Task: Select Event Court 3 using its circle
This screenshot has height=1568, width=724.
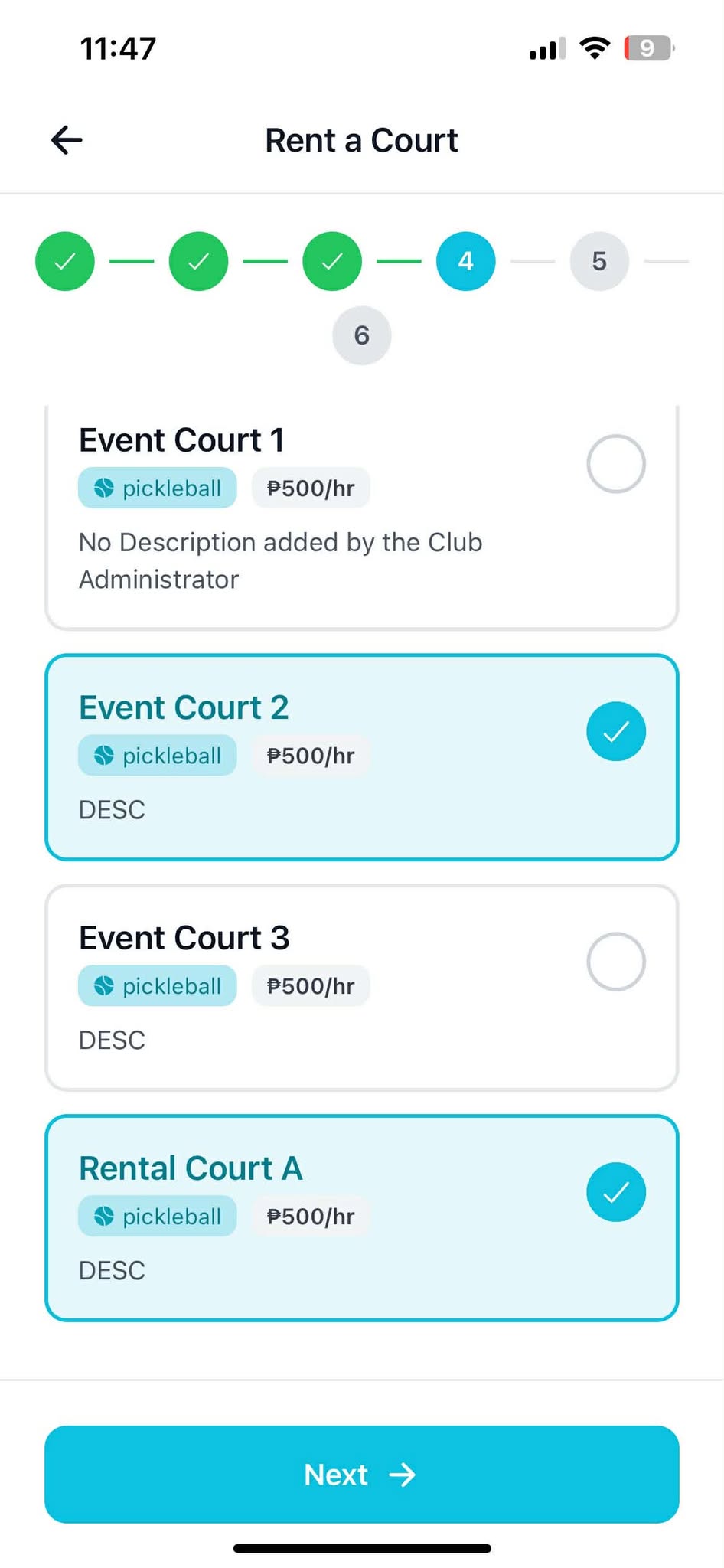Action: click(x=615, y=962)
